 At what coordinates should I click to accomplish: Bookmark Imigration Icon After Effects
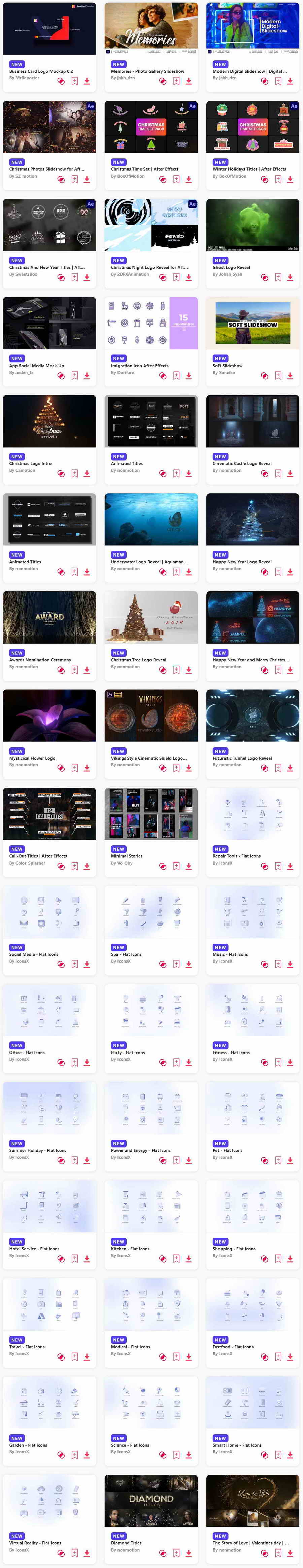pos(176,376)
